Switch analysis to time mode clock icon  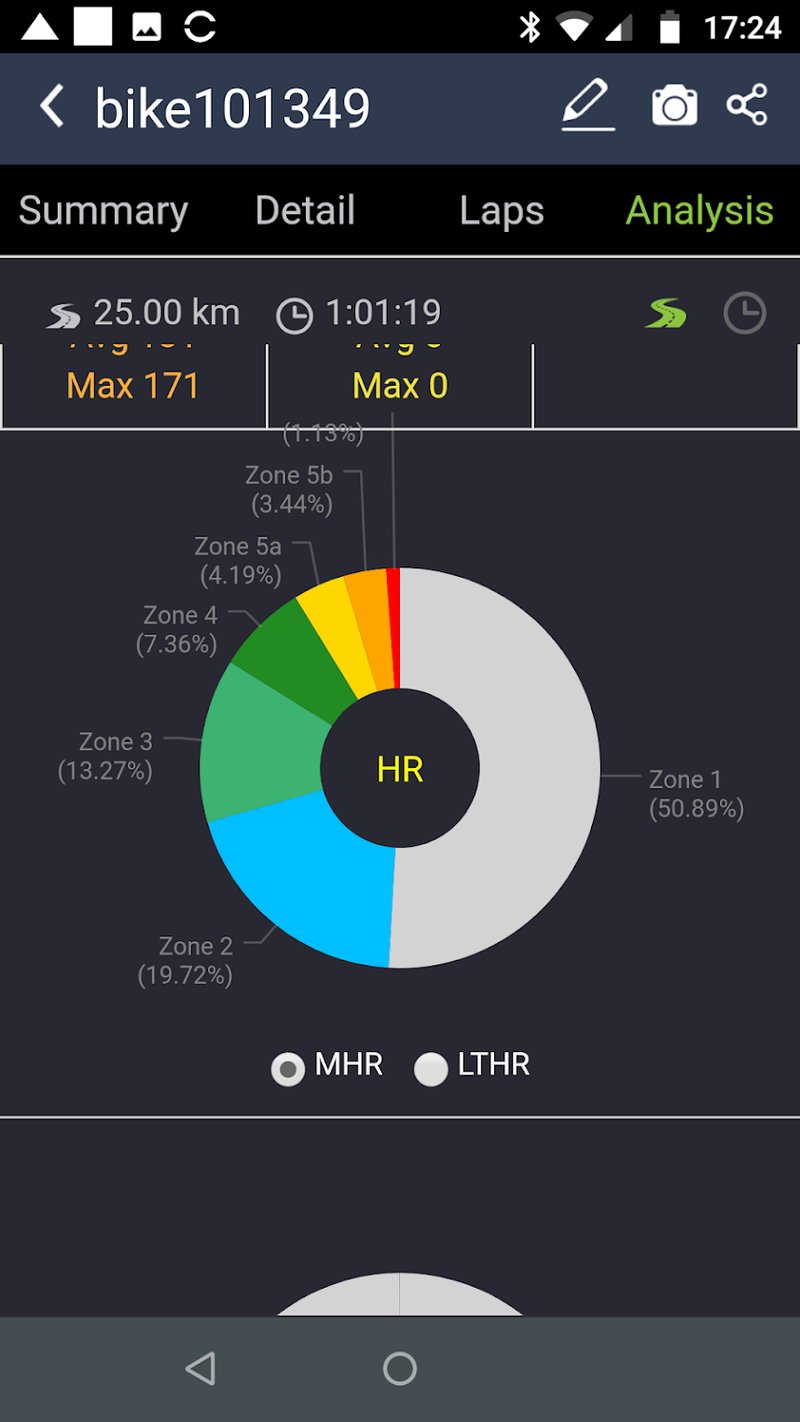[x=744, y=314]
